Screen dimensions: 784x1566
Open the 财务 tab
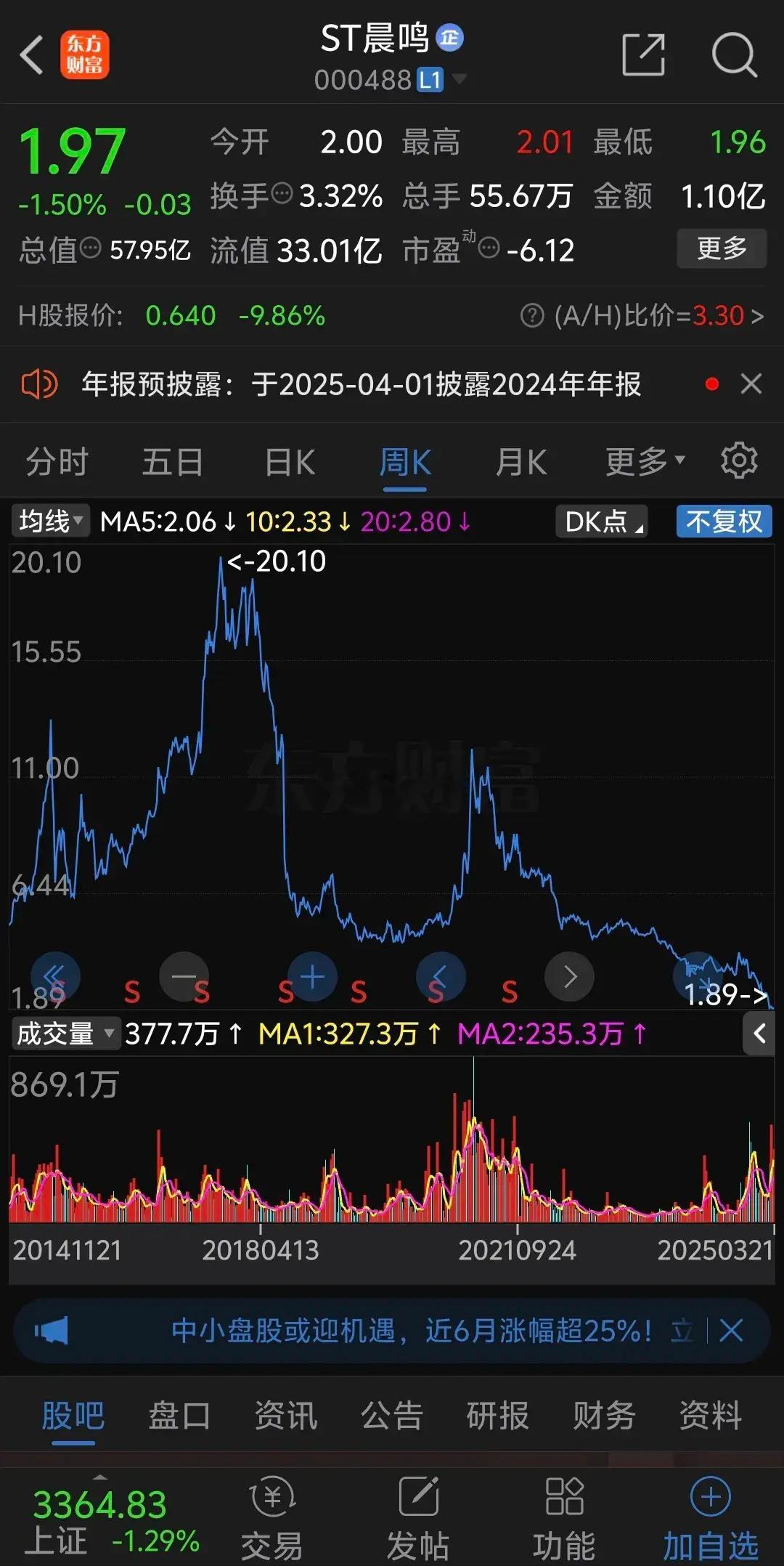tap(604, 1415)
